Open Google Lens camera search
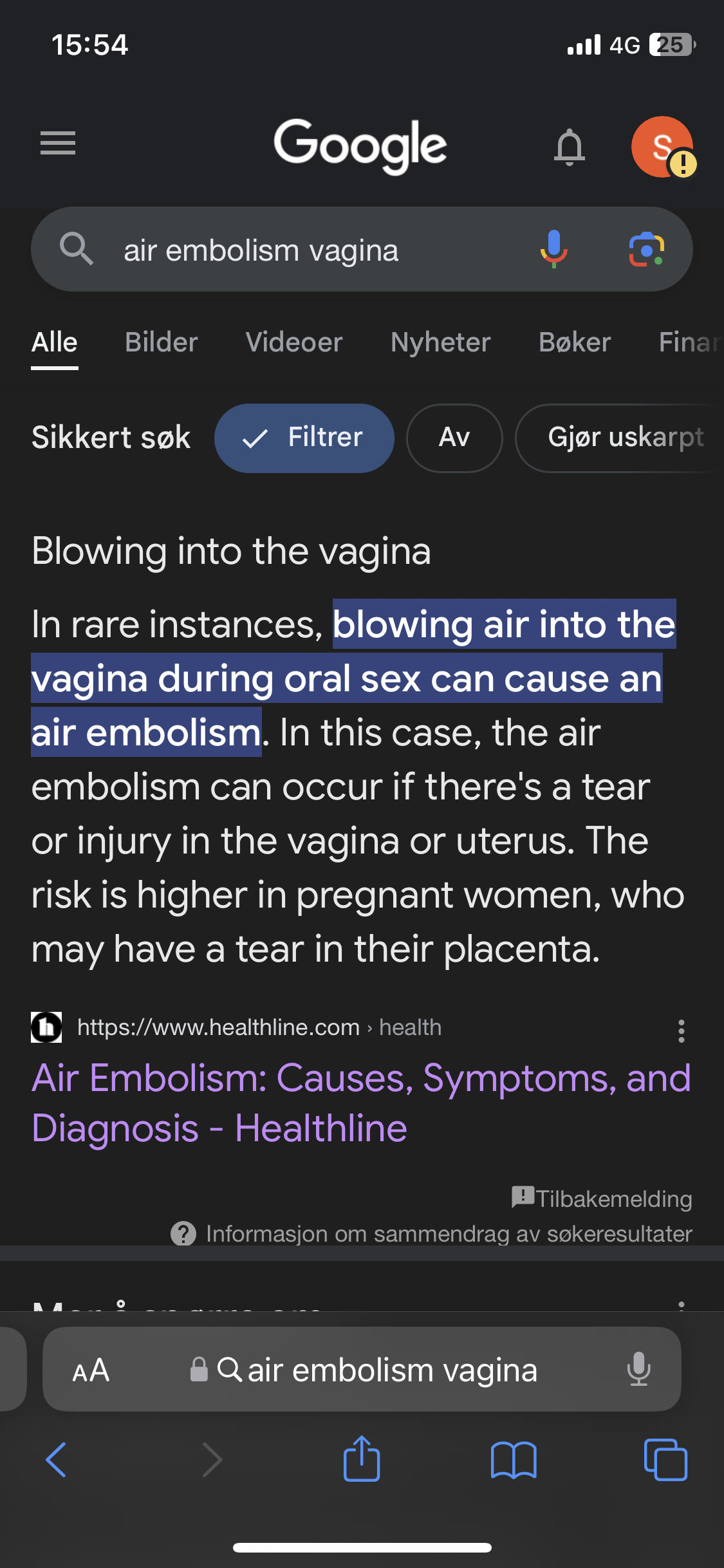Image resolution: width=724 pixels, height=1568 pixels. pos(646,249)
